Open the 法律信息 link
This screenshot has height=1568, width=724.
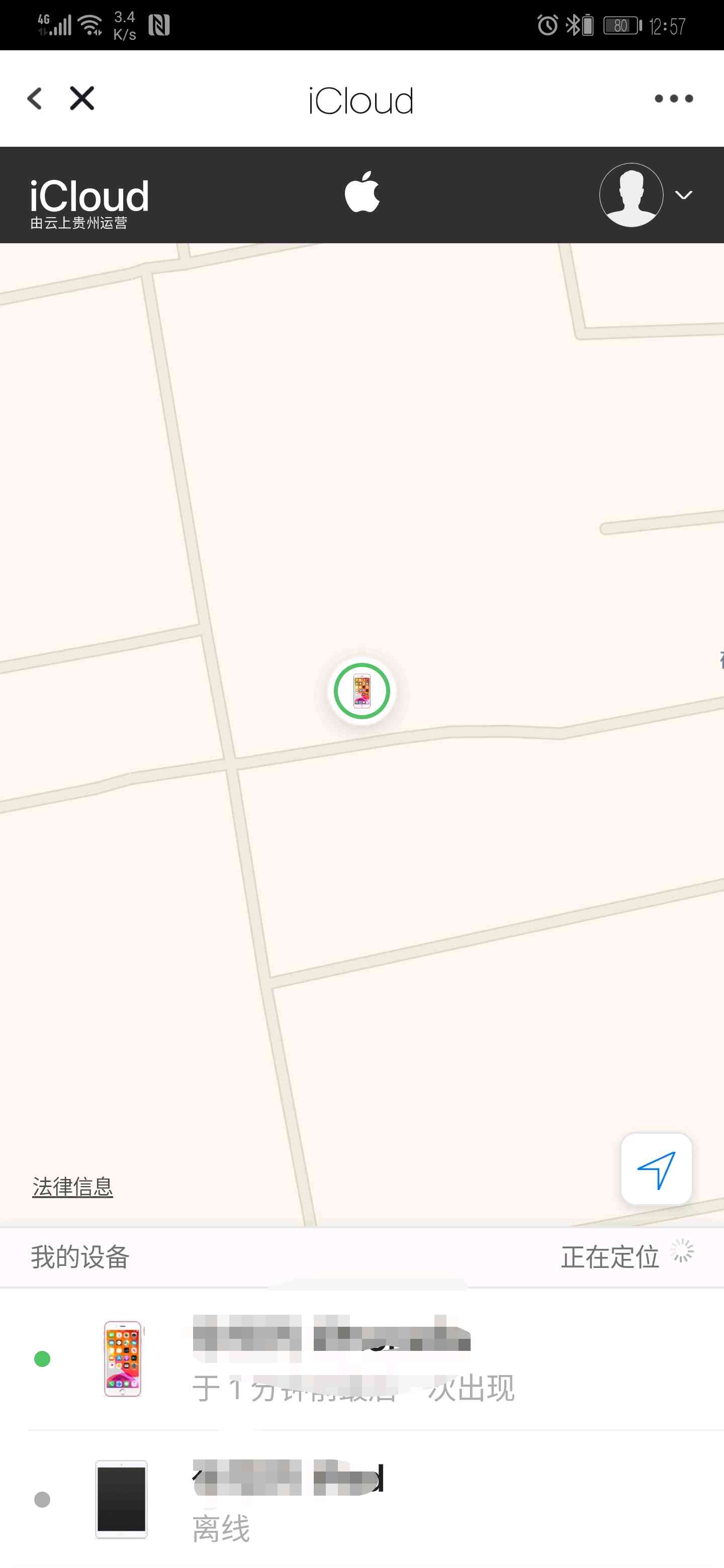point(72,1187)
